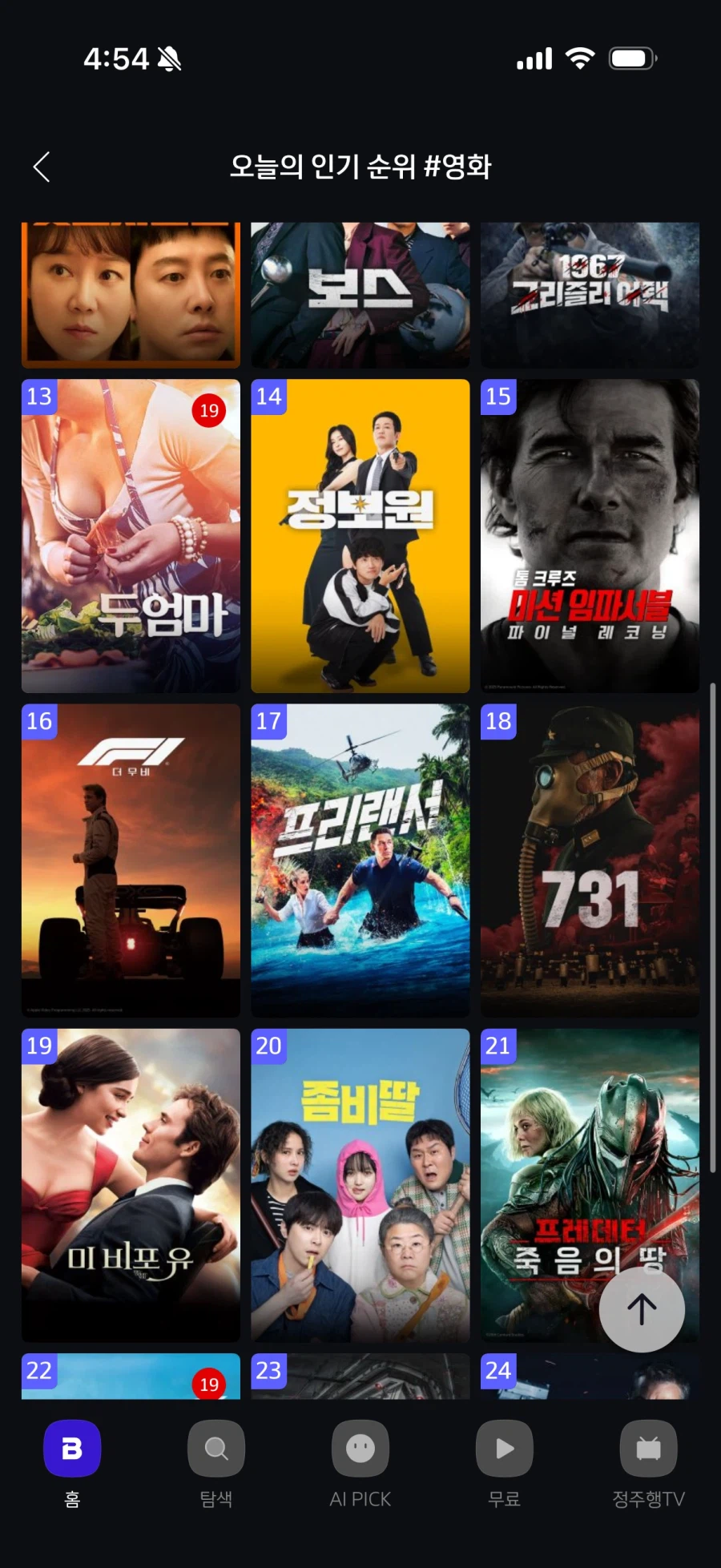721x1568 pixels.
Task: Select the 정보원 poster at rank 14
Action: coord(360,535)
